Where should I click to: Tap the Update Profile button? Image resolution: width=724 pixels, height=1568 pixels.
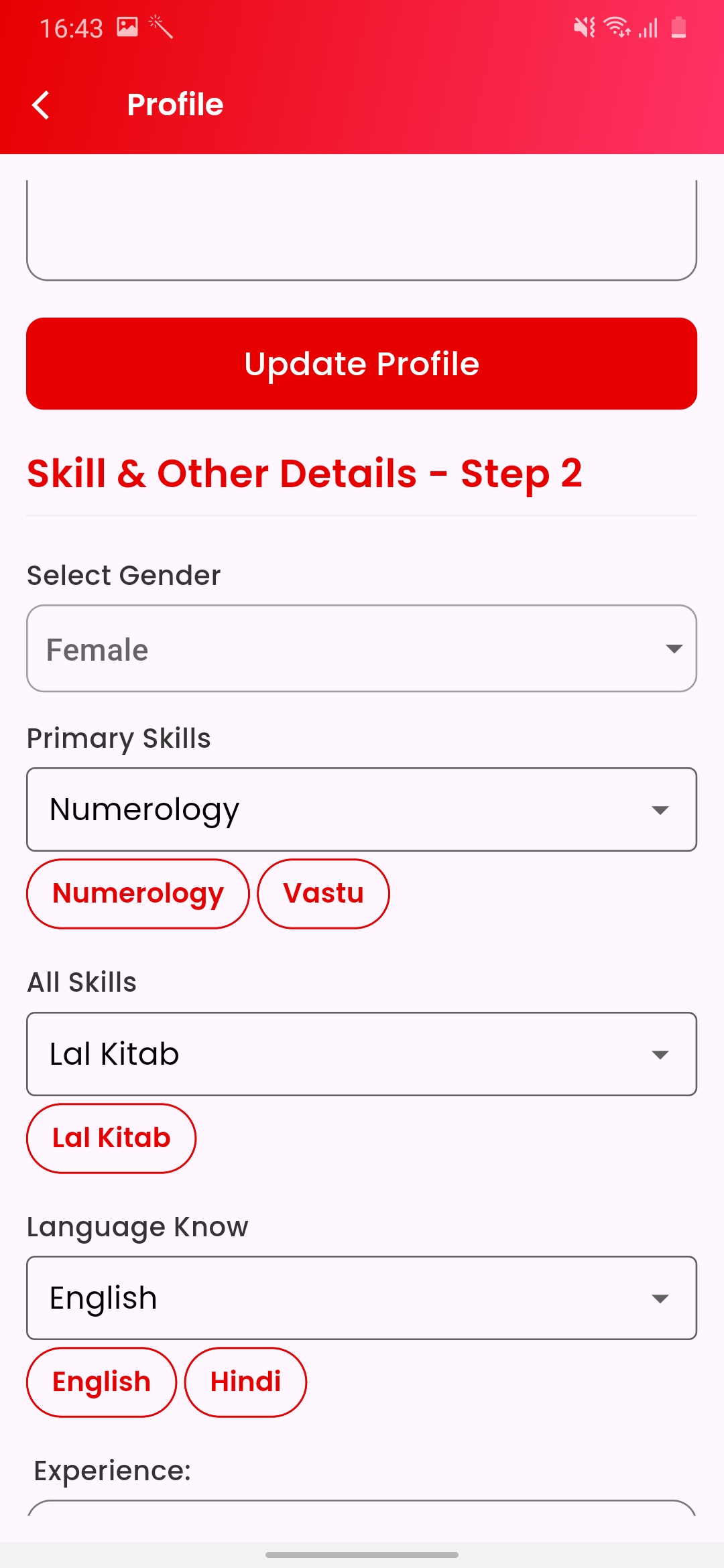point(362,364)
